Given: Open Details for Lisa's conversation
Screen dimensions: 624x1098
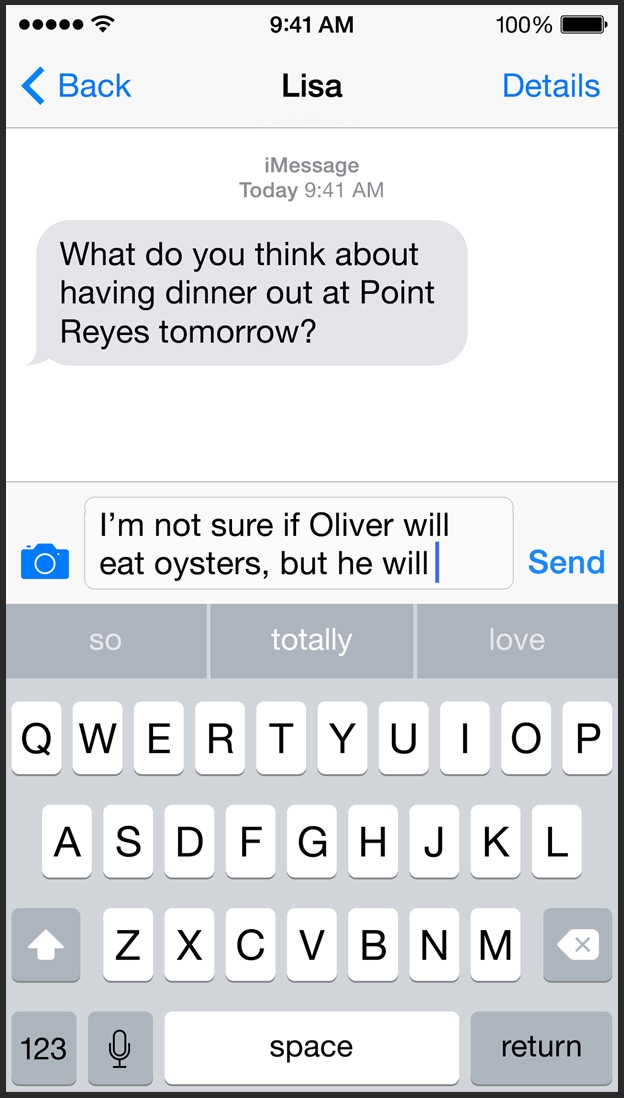Looking at the screenshot, I should coord(551,85).
